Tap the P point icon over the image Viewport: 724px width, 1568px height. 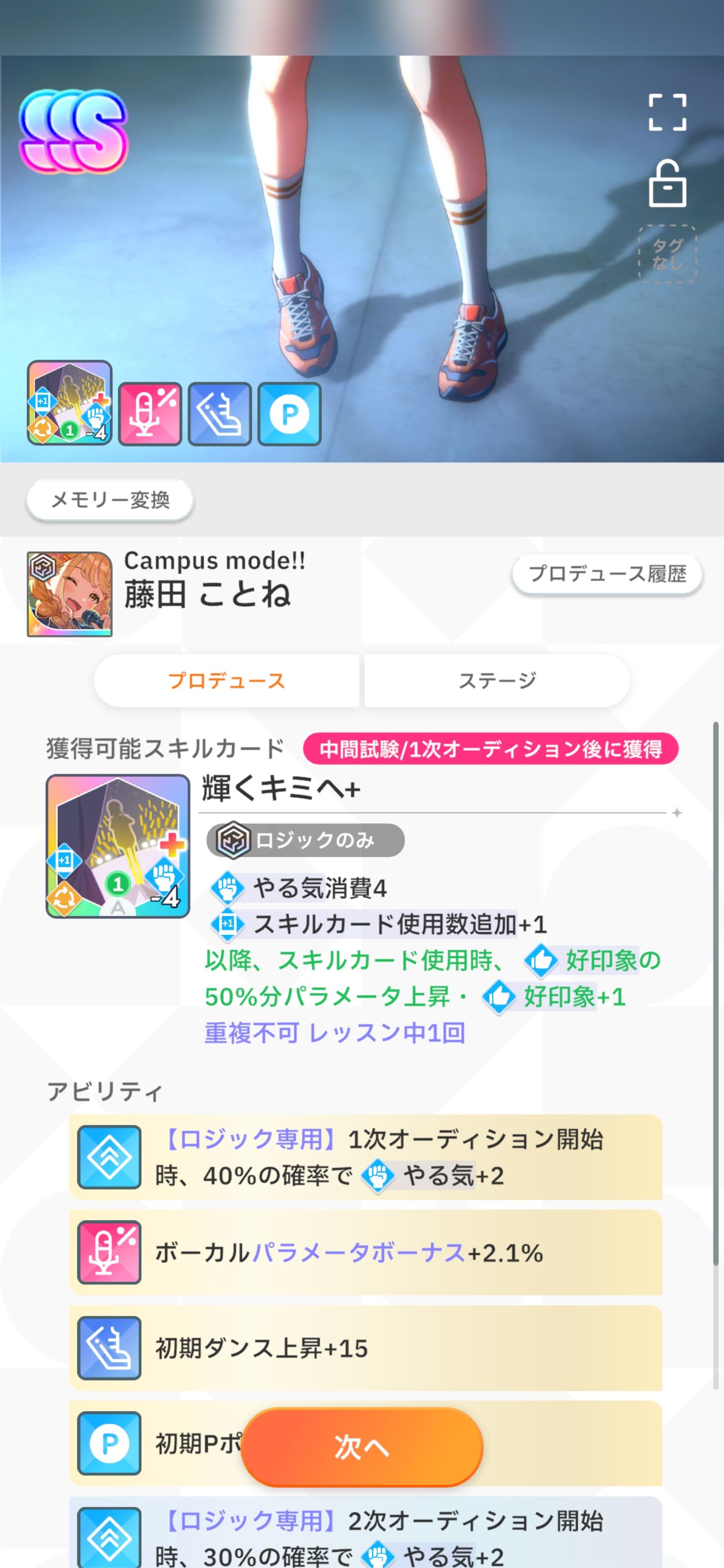[289, 414]
